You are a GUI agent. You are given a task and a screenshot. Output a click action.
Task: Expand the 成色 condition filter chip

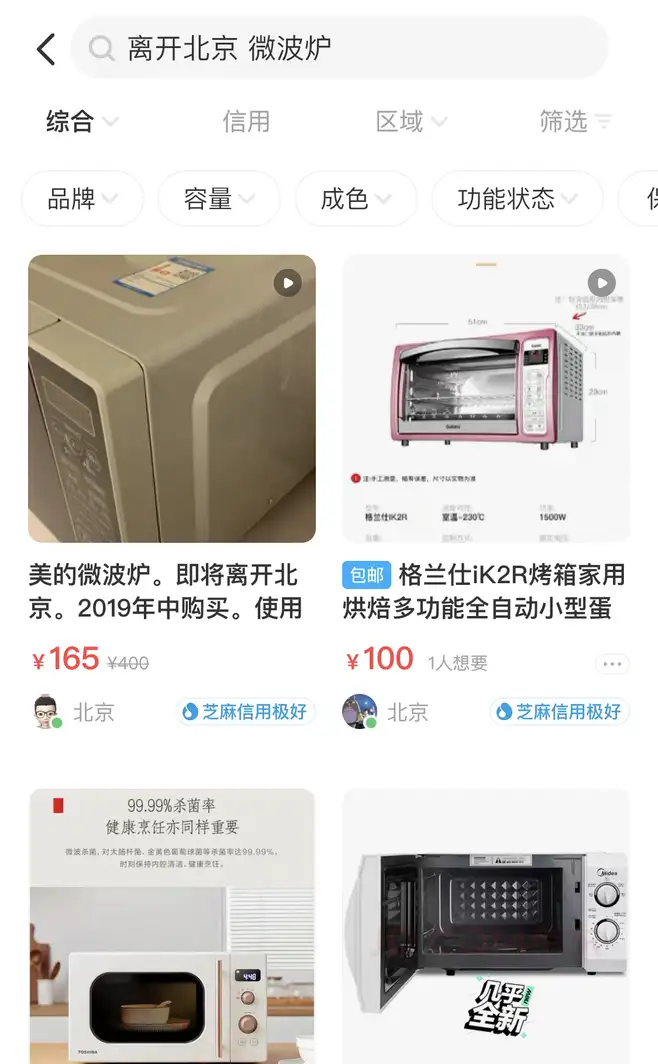click(356, 199)
